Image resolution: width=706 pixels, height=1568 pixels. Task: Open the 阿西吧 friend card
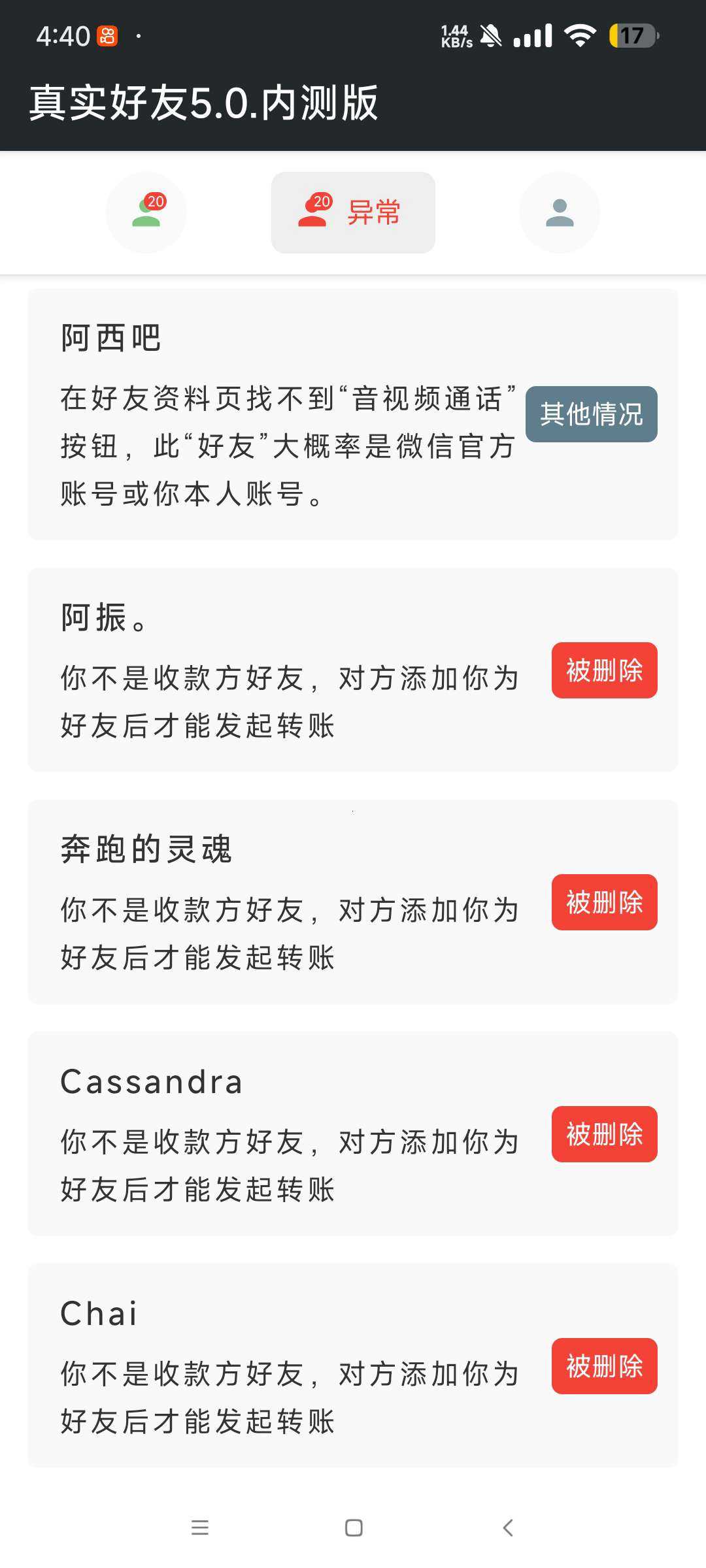point(353,414)
